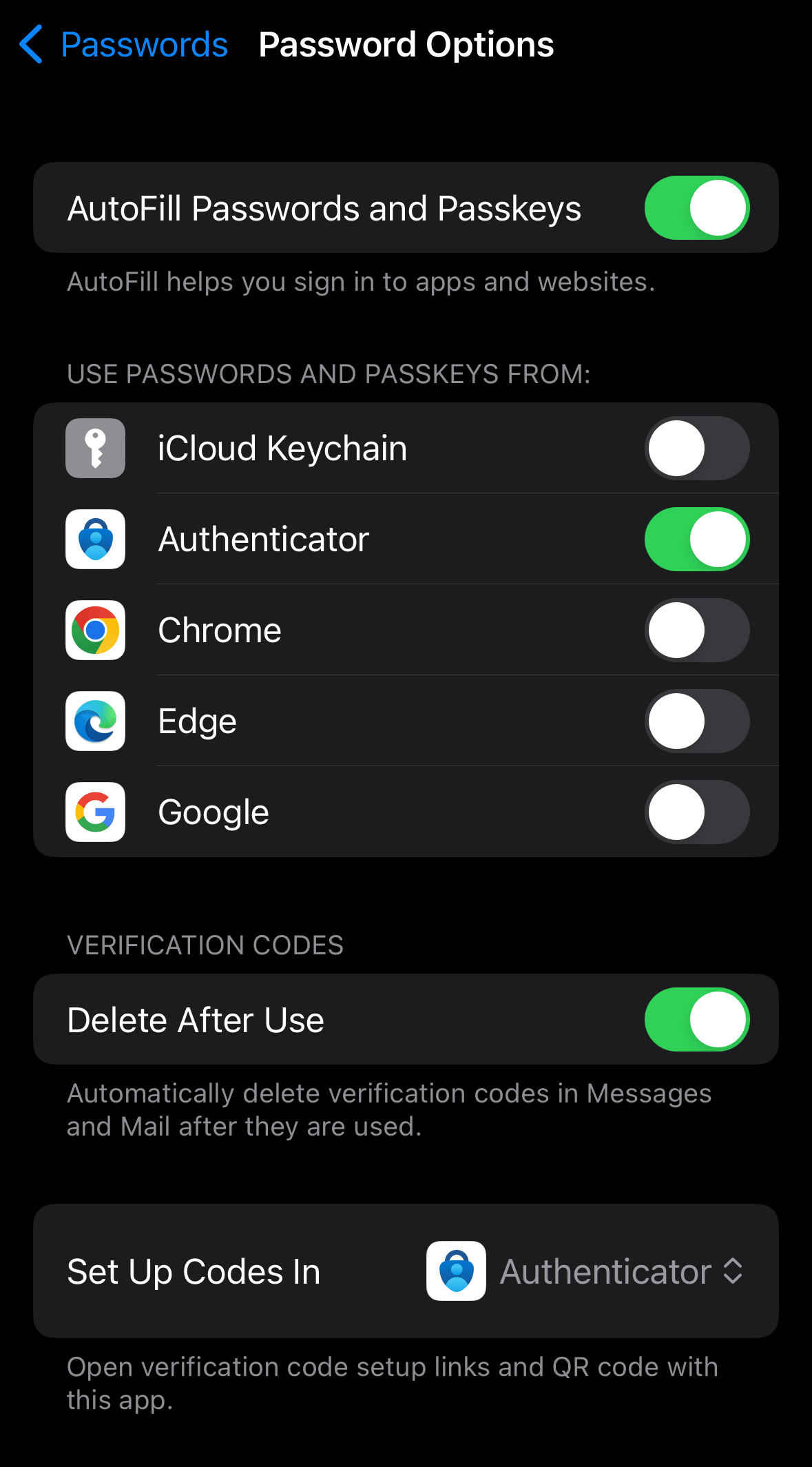This screenshot has height=1467, width=812.
Task: Disable the Authenticator password source
Action: click(x=696, y=540)
